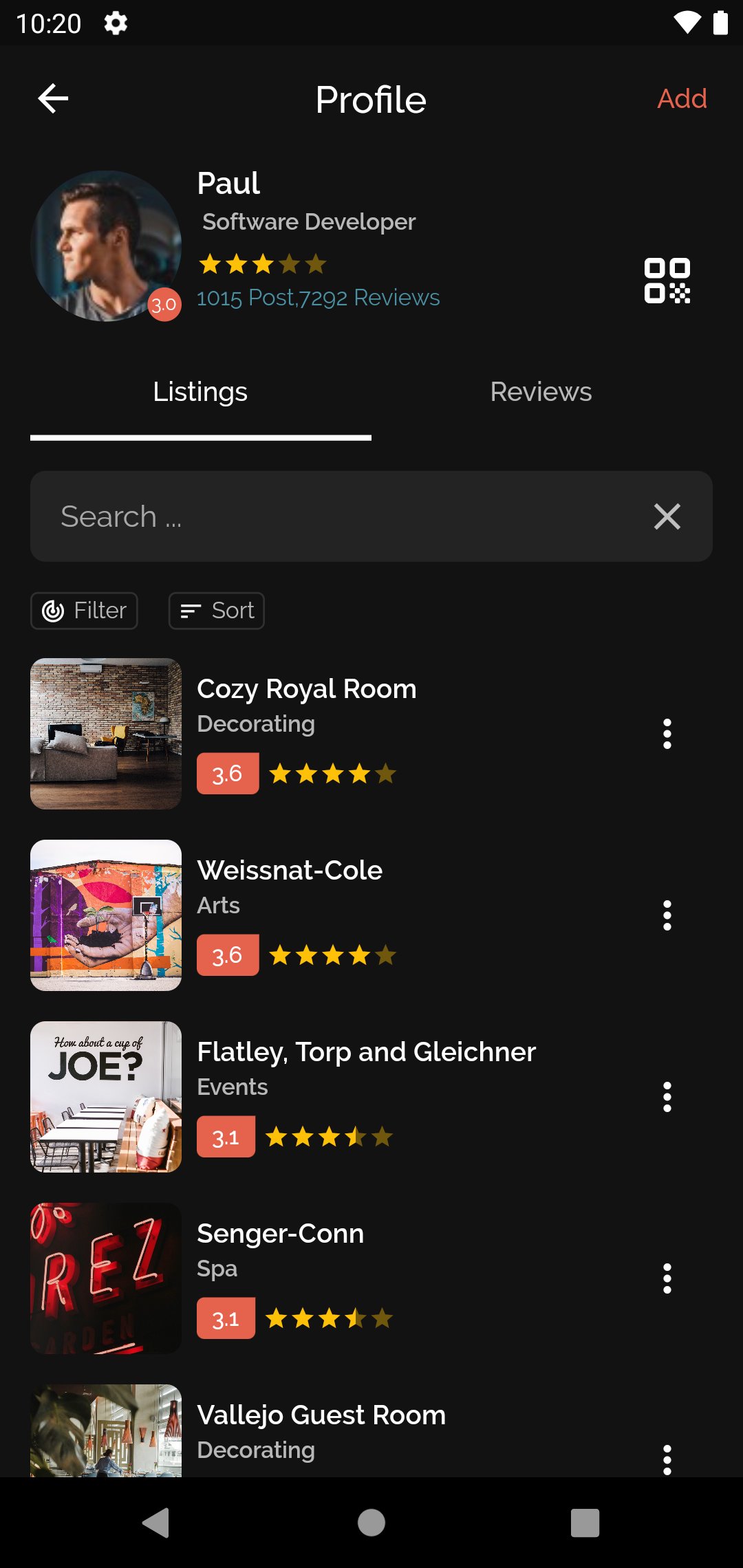Image resolution: width=743 pixels, height=1568 pixels.
Task: Select the Listings tab
Action: pyautogui.click(x=200, y=392)
